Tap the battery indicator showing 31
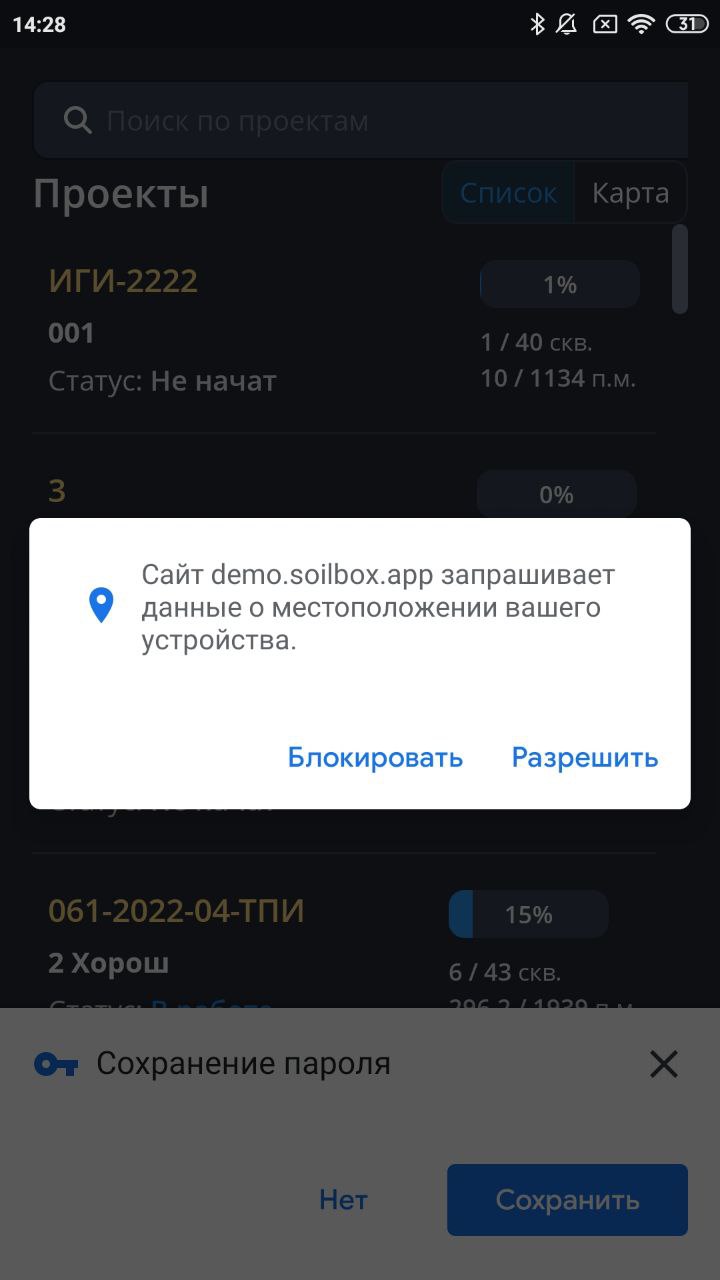The image size is (720, 1280). pyautogui.click(x=688, y=24)
